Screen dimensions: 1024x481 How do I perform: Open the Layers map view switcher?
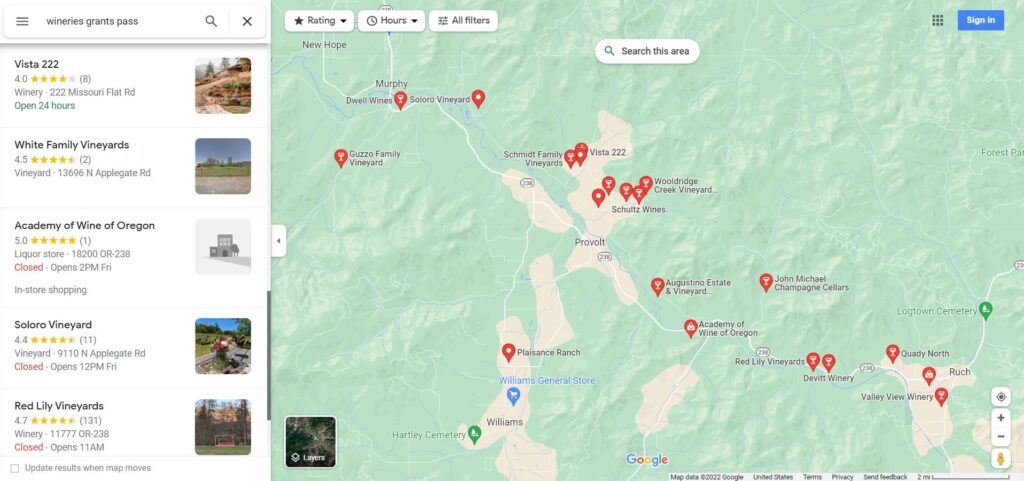tap(310, 441)
